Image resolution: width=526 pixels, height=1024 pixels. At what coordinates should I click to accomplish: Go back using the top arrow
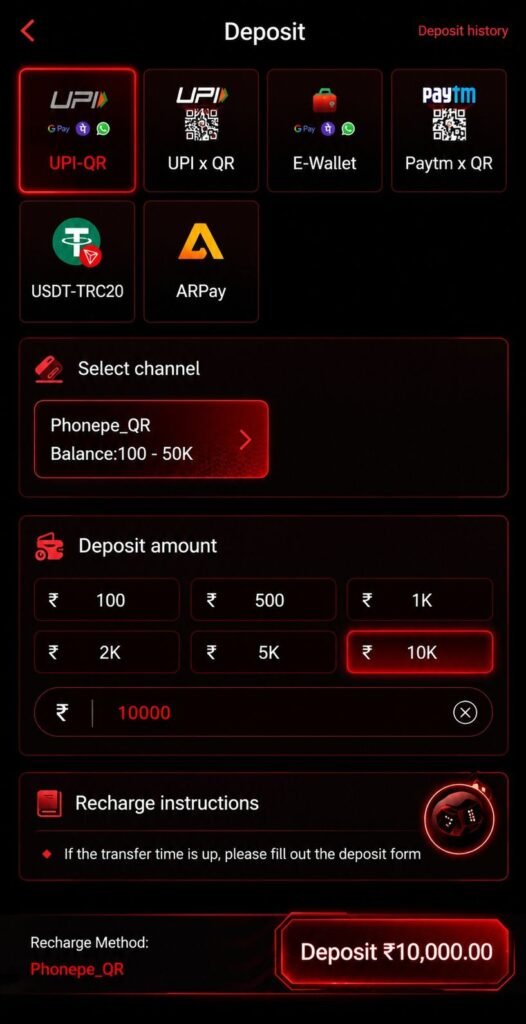coord(27,31)
